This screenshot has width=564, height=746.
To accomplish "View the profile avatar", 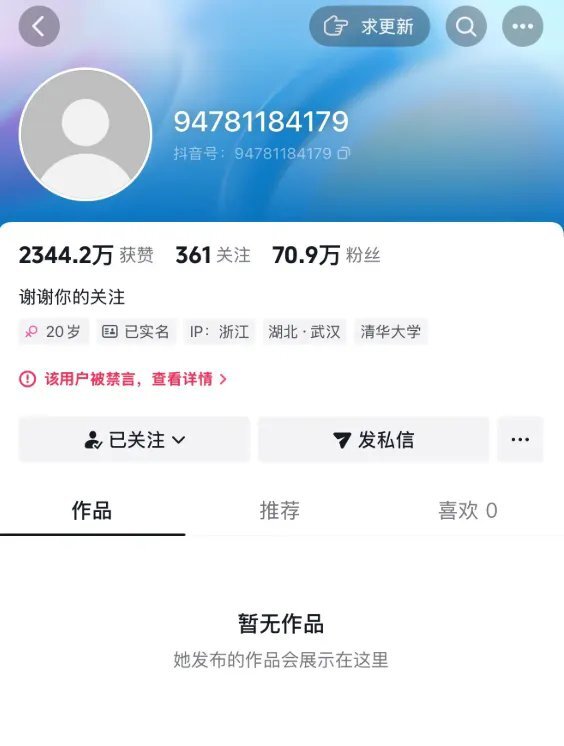I will point(85,134).
